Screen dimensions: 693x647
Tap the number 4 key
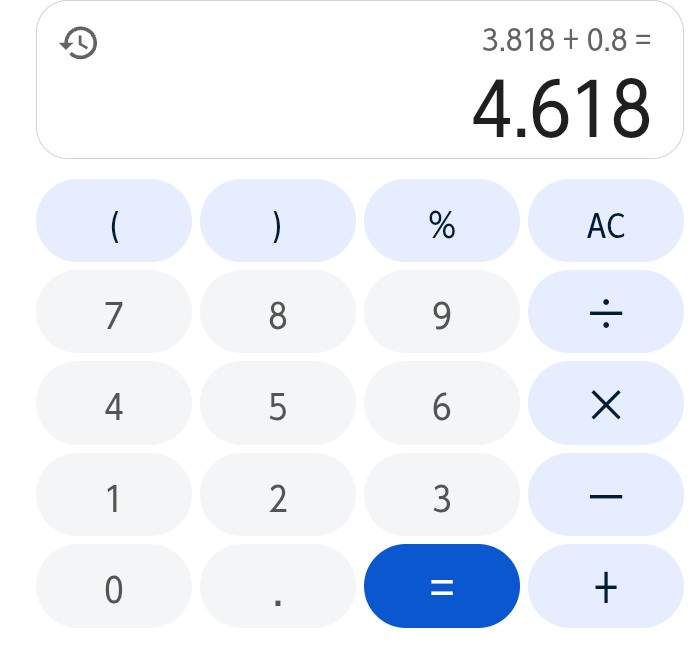(114, 407)
